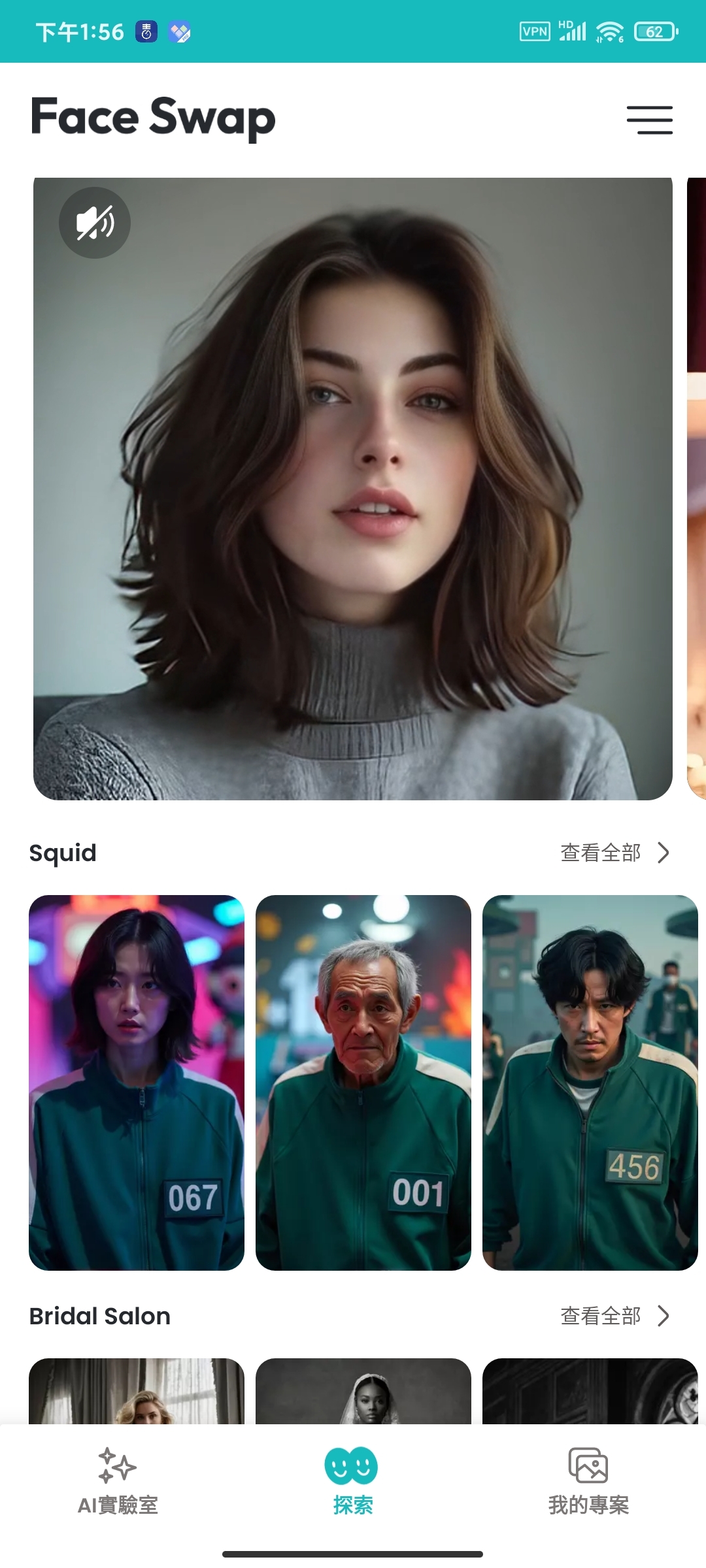Open the blonde bride Bridal Salon template
Screen dimensions: 706x1568
[137, 1392]
